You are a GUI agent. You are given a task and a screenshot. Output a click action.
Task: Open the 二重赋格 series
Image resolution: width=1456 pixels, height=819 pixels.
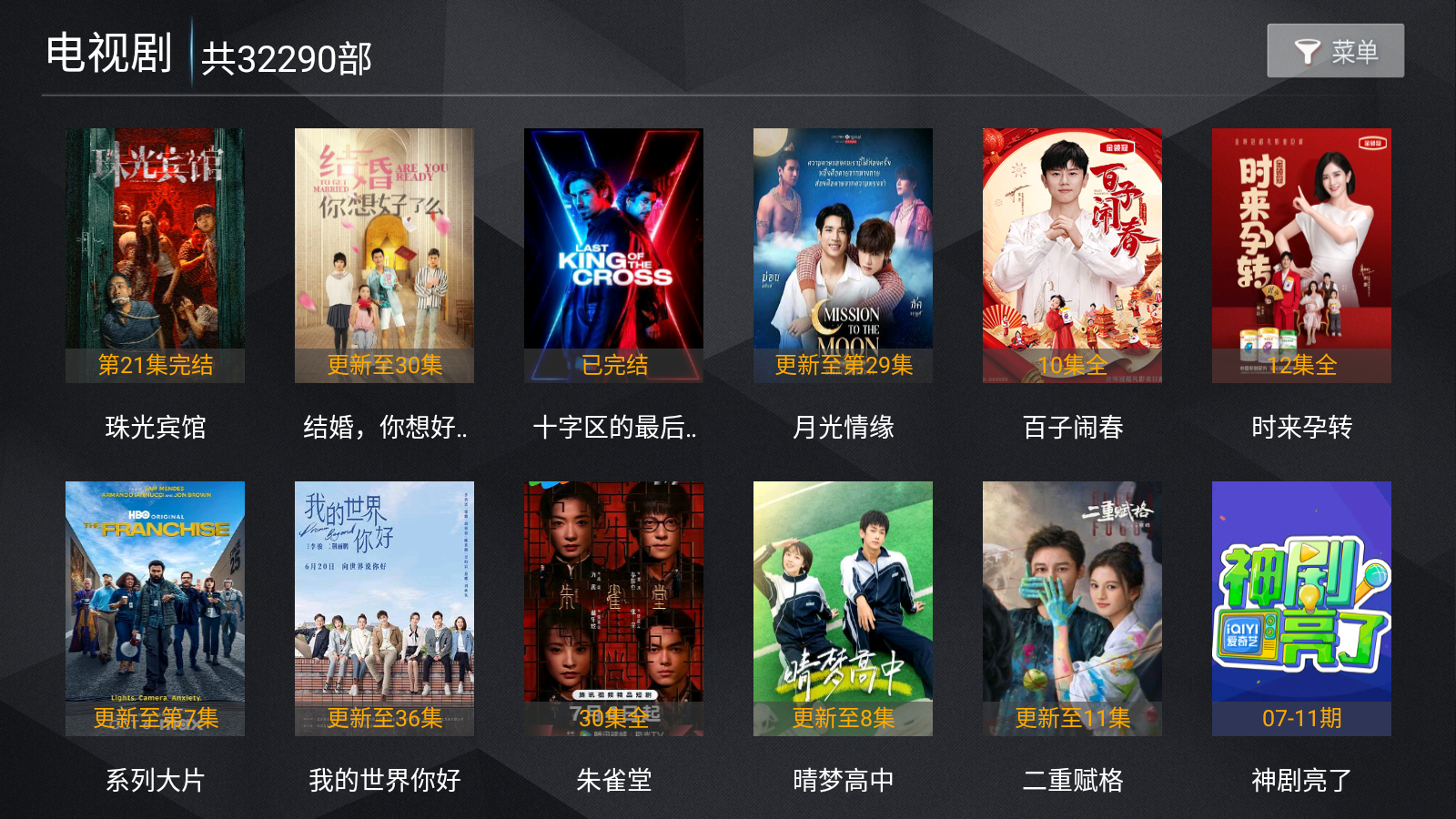click(1072, 608)
